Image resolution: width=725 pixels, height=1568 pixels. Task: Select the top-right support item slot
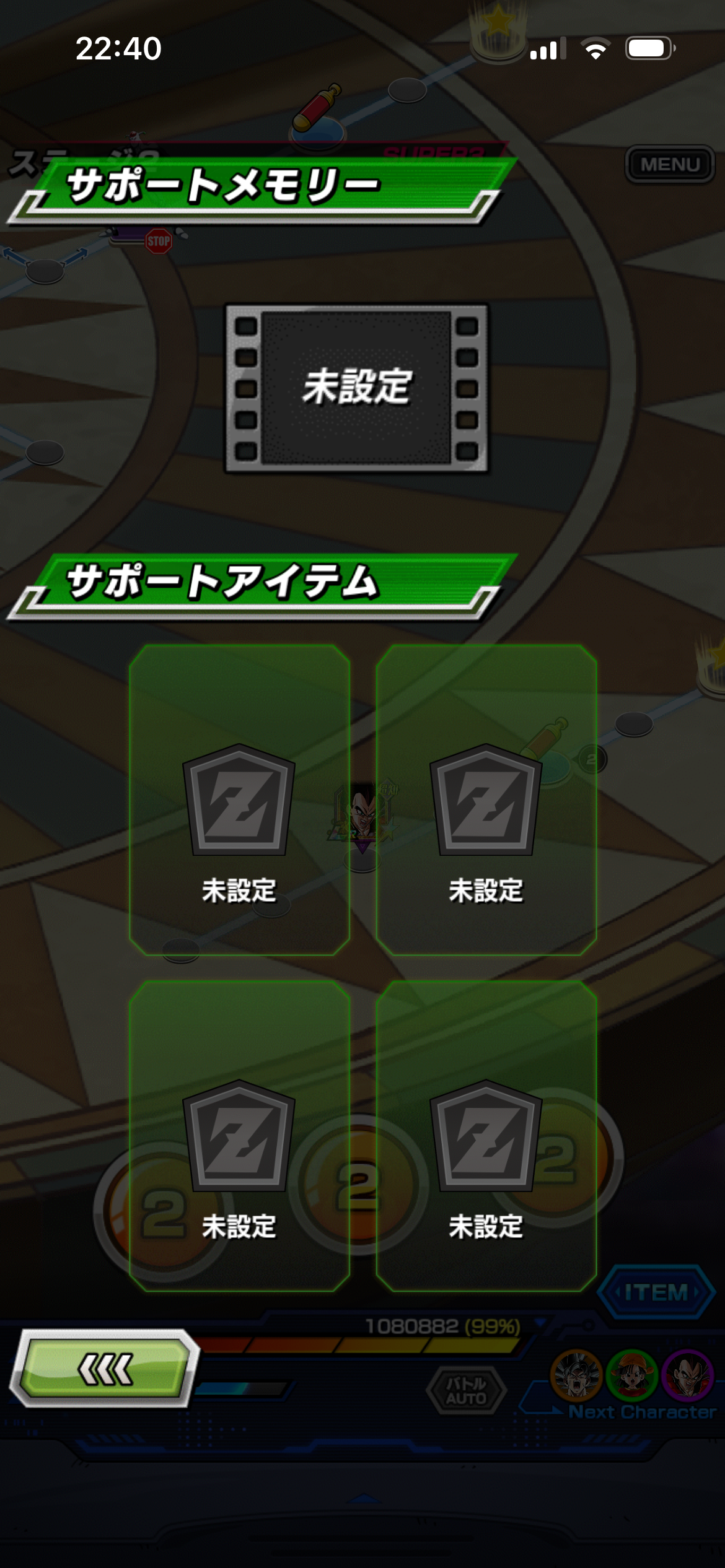[x=486, y=799]
